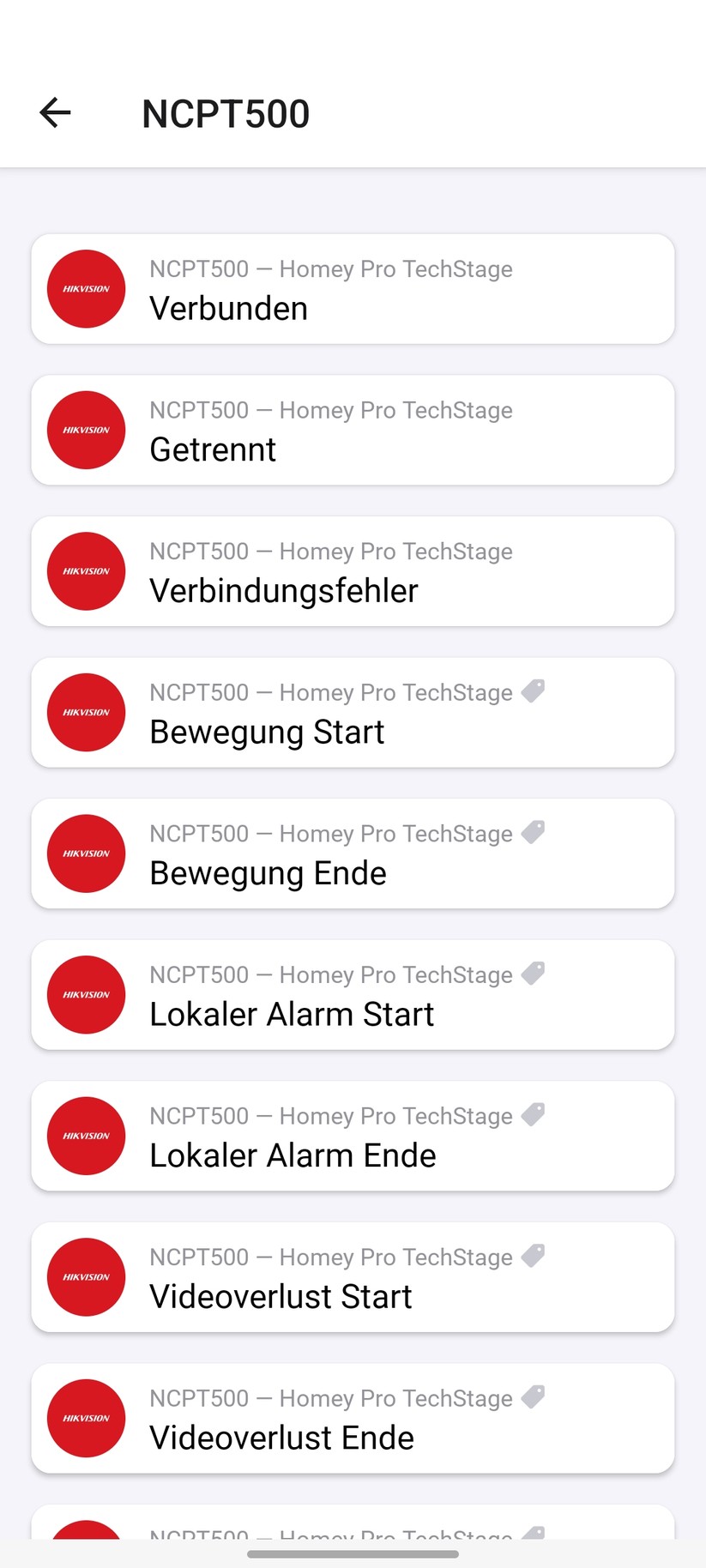
Task: Select the tag icon next to Bewegung Ende
Action: [534, 832]
